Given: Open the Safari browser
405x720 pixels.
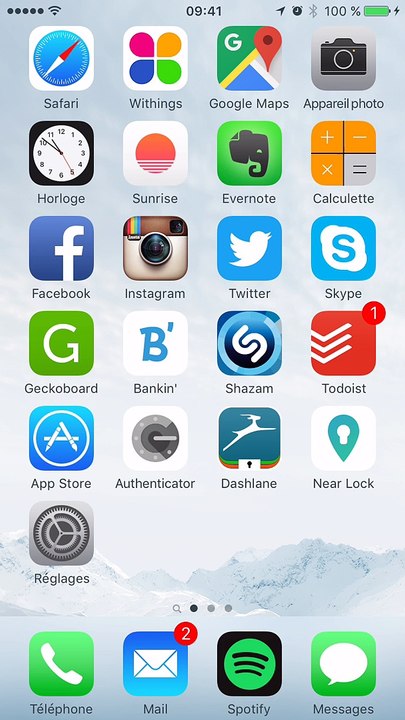Looking at the screenshot, I should [61, 58].
